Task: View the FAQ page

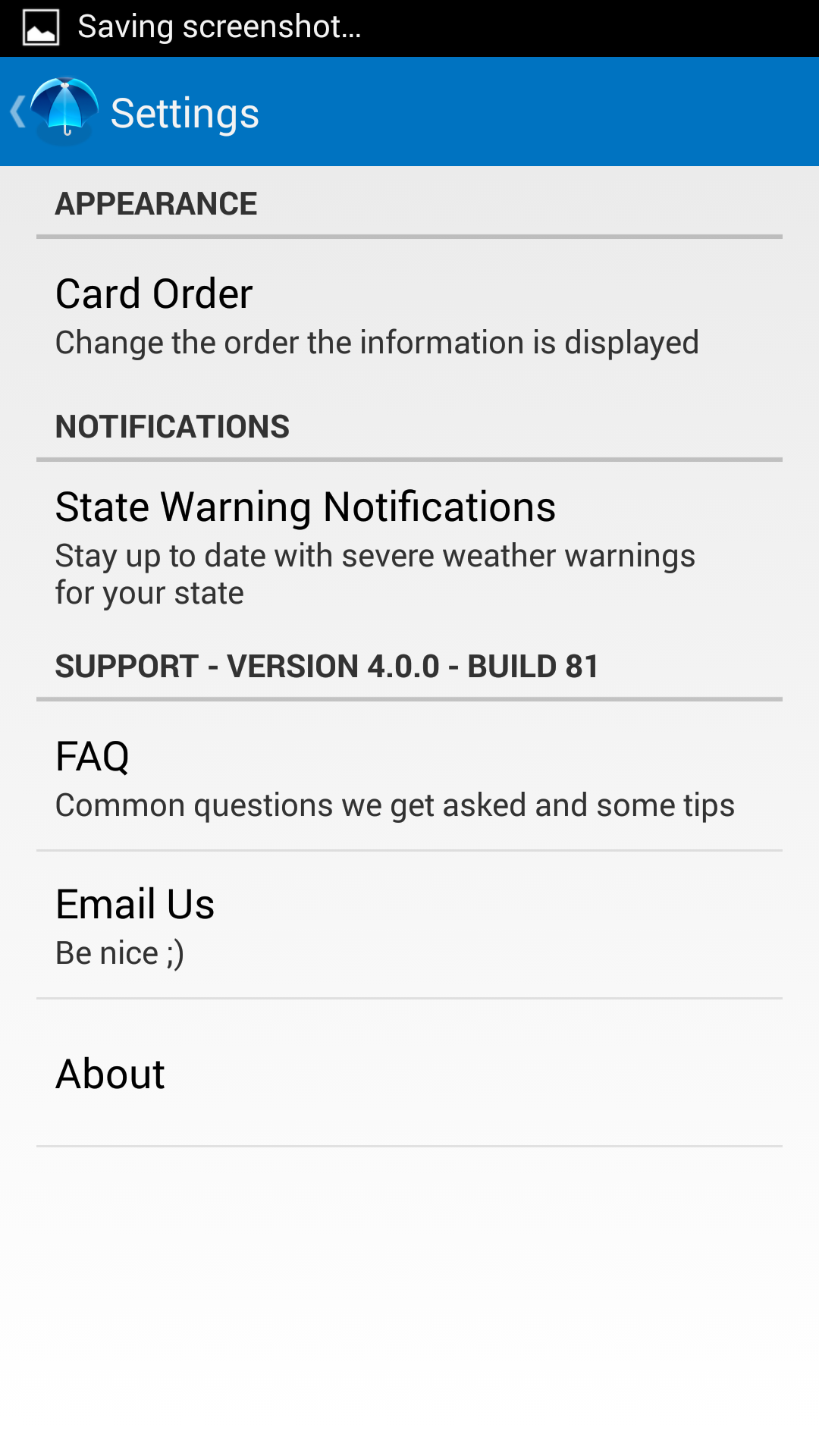Action: (x=409, y=777)
